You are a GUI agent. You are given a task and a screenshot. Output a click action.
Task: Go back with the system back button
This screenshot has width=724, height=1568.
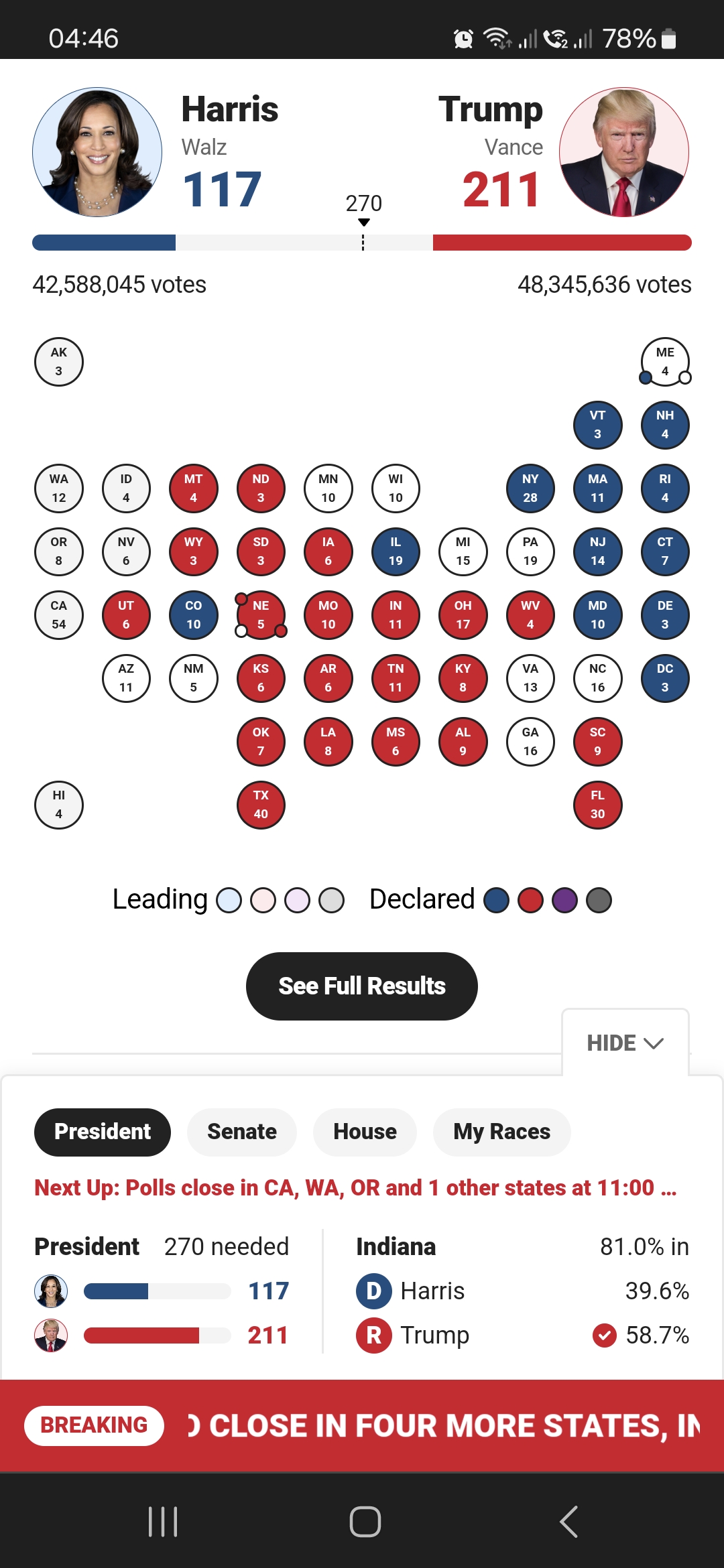(x=568, y=1521)
